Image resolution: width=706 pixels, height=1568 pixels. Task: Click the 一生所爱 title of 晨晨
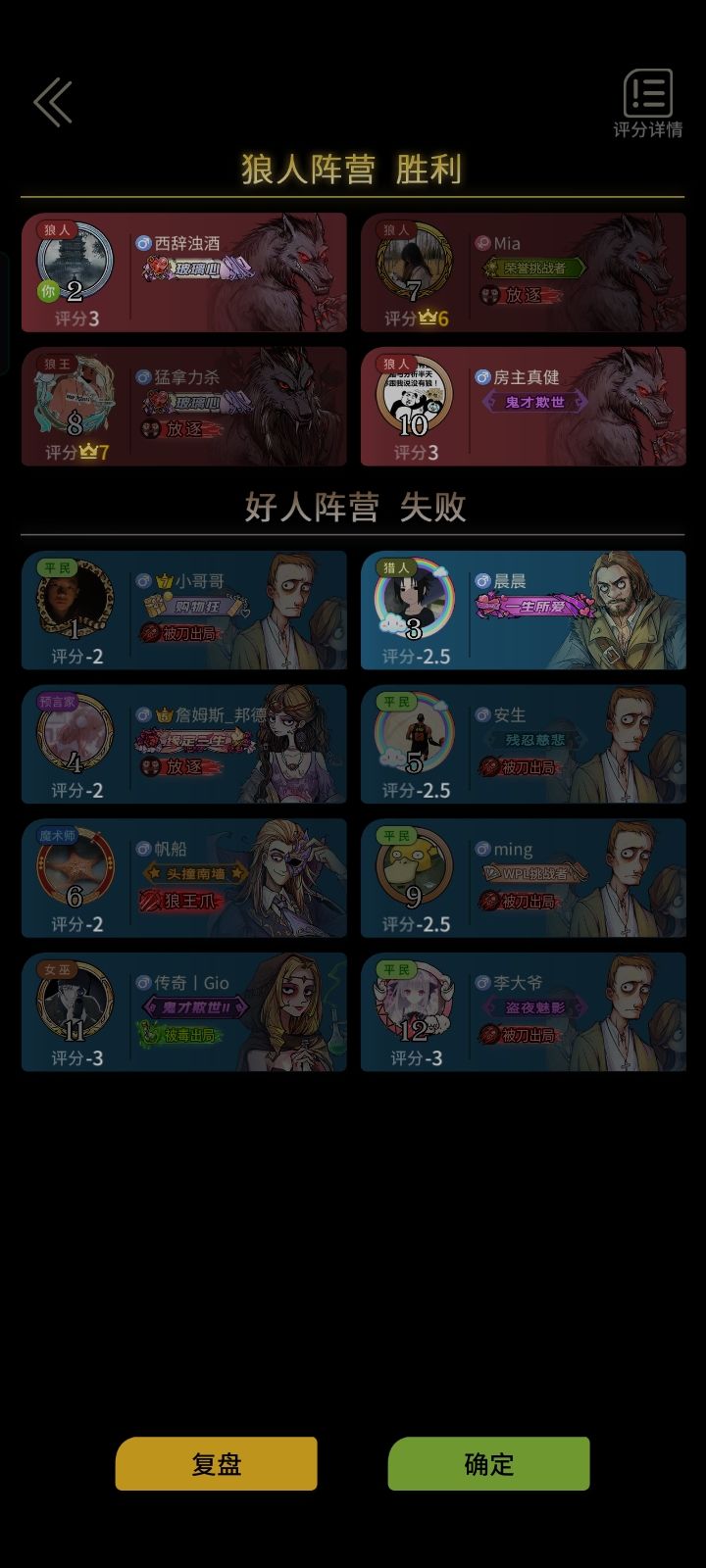pyautogui.click(x=533, y=608)
